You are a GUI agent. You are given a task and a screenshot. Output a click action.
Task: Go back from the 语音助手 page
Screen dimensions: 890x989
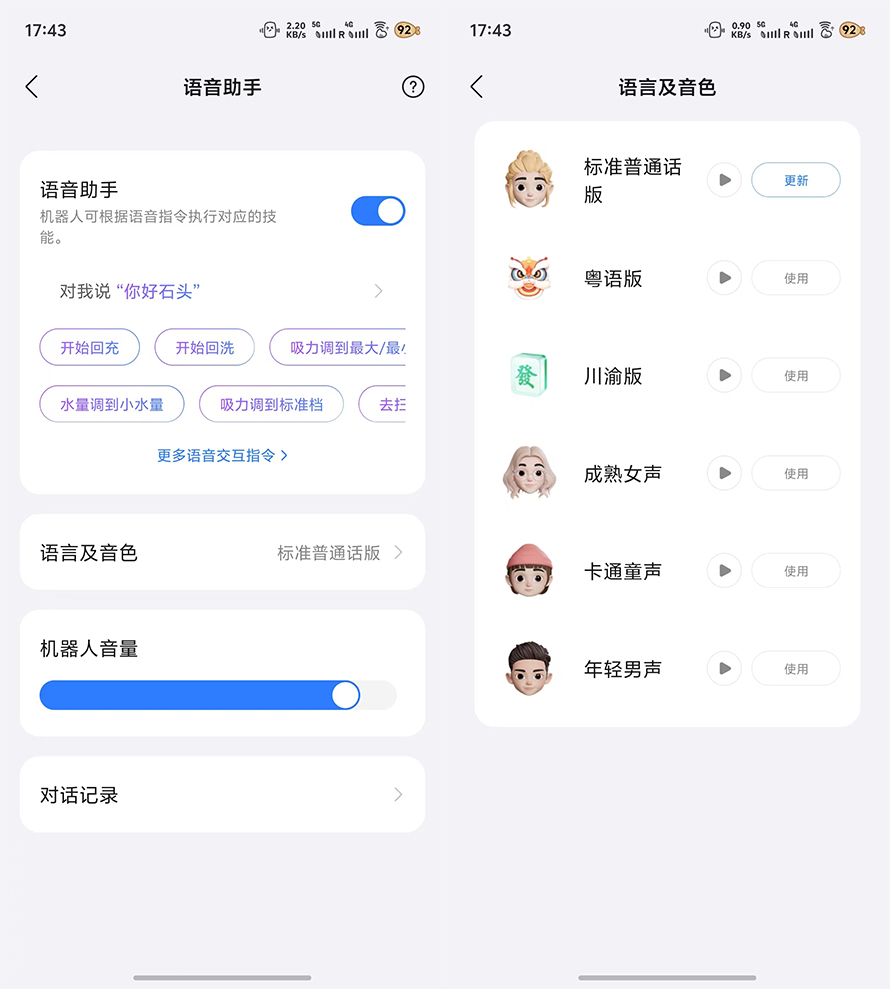pyautogui.click(x=32, y=87)
